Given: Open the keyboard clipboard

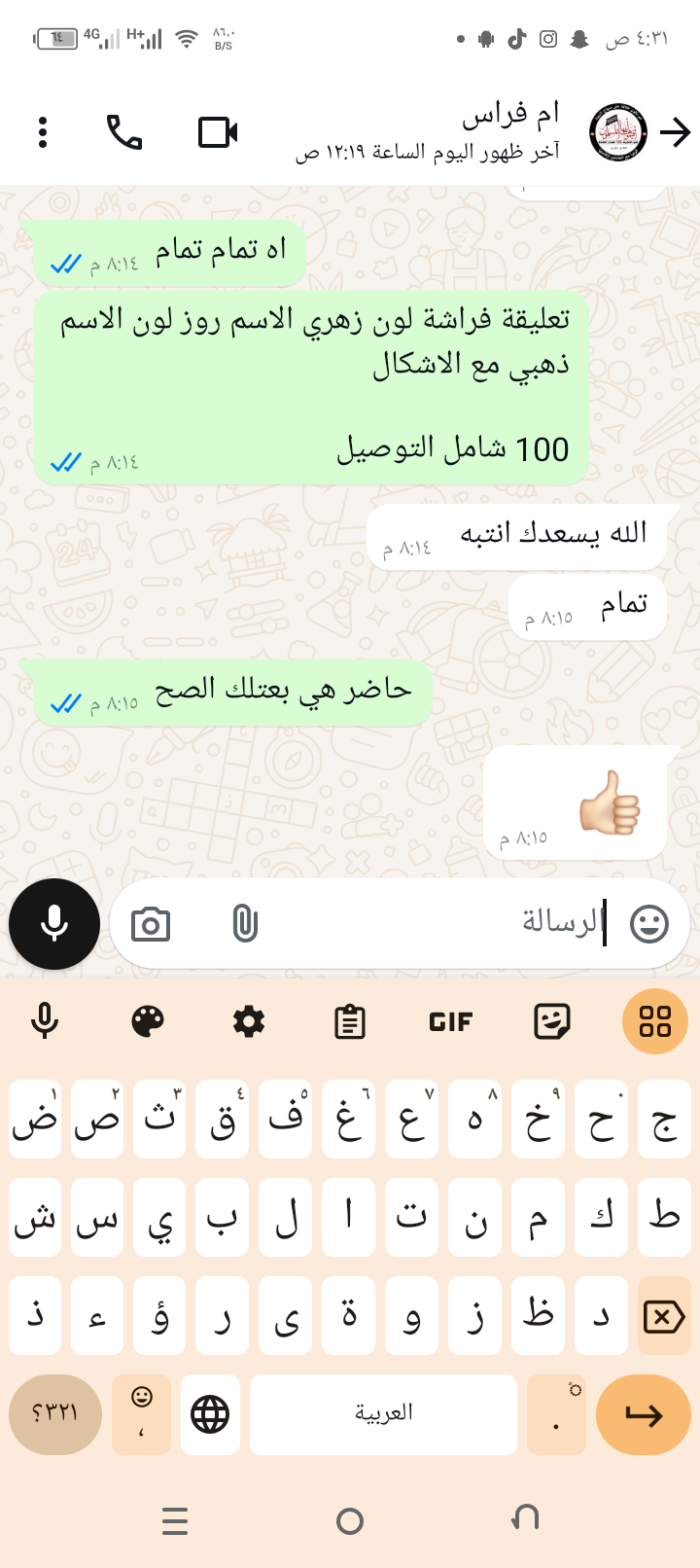Looking at the screenshot, I should point(350,1022).
